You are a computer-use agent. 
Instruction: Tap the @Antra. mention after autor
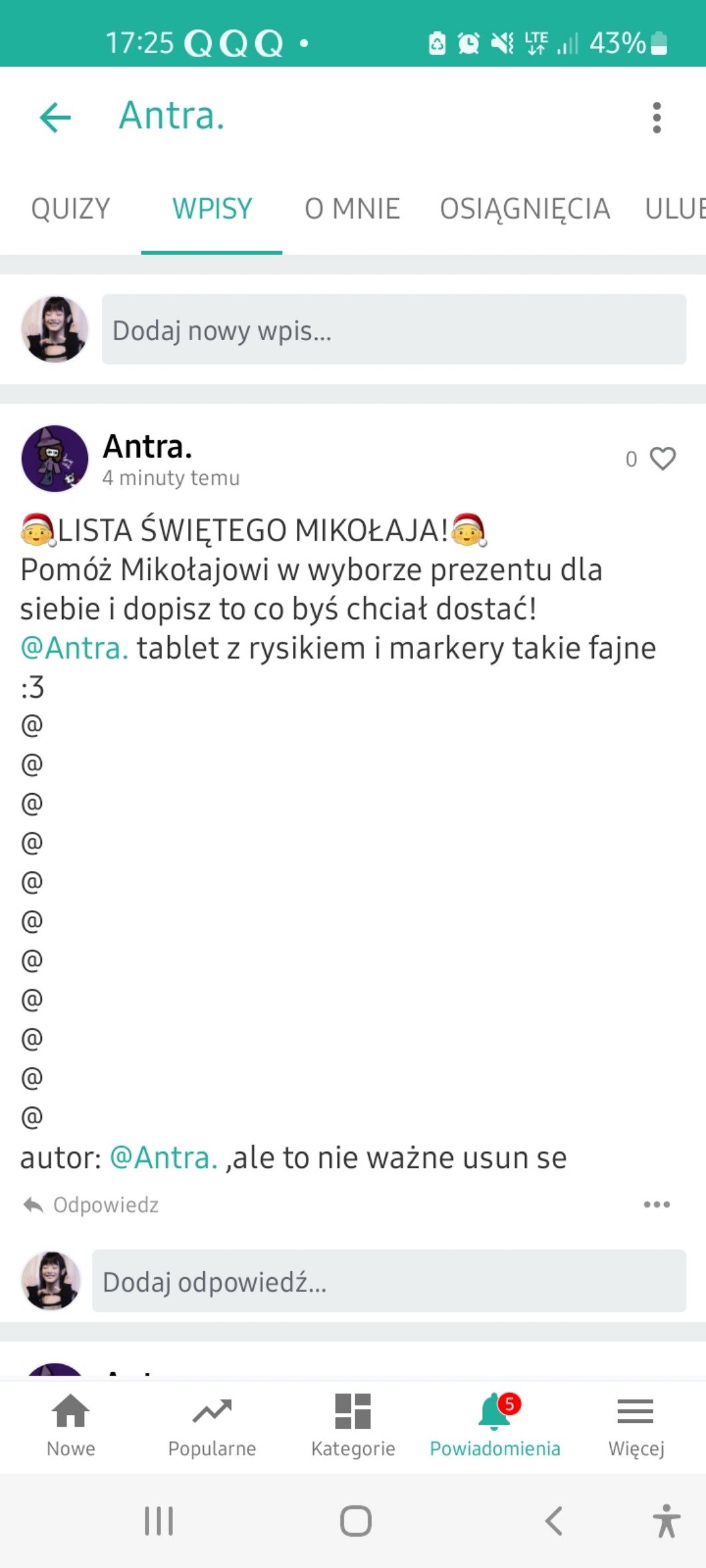click(x=163, y=1158)
